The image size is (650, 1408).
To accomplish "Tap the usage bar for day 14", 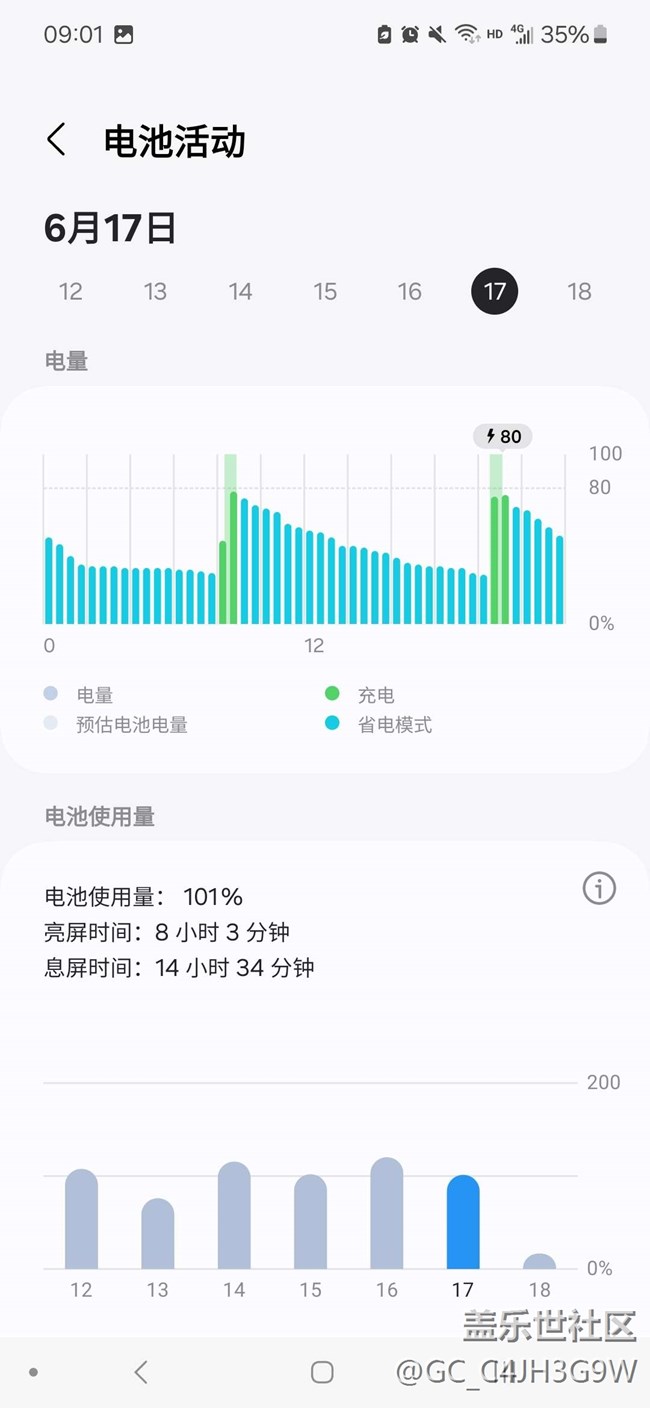I will [x=234, y=1215].
